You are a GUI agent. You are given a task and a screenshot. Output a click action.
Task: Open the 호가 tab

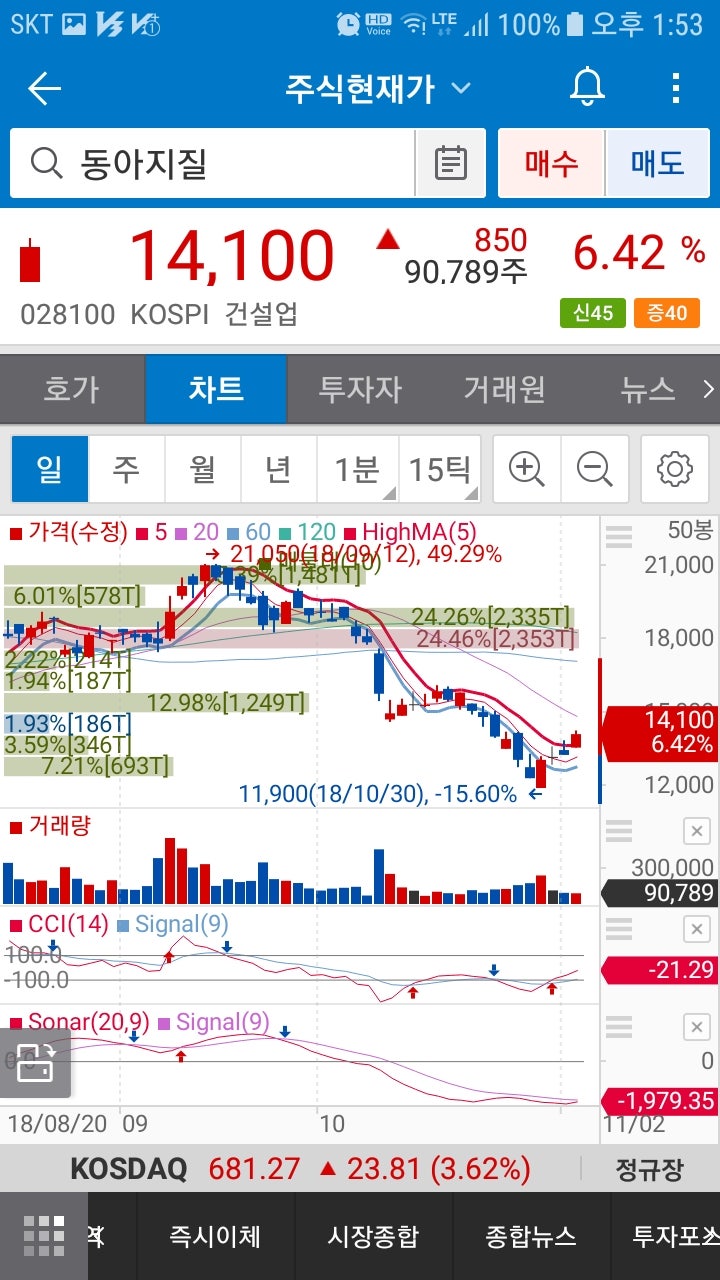tap(72, 389)
